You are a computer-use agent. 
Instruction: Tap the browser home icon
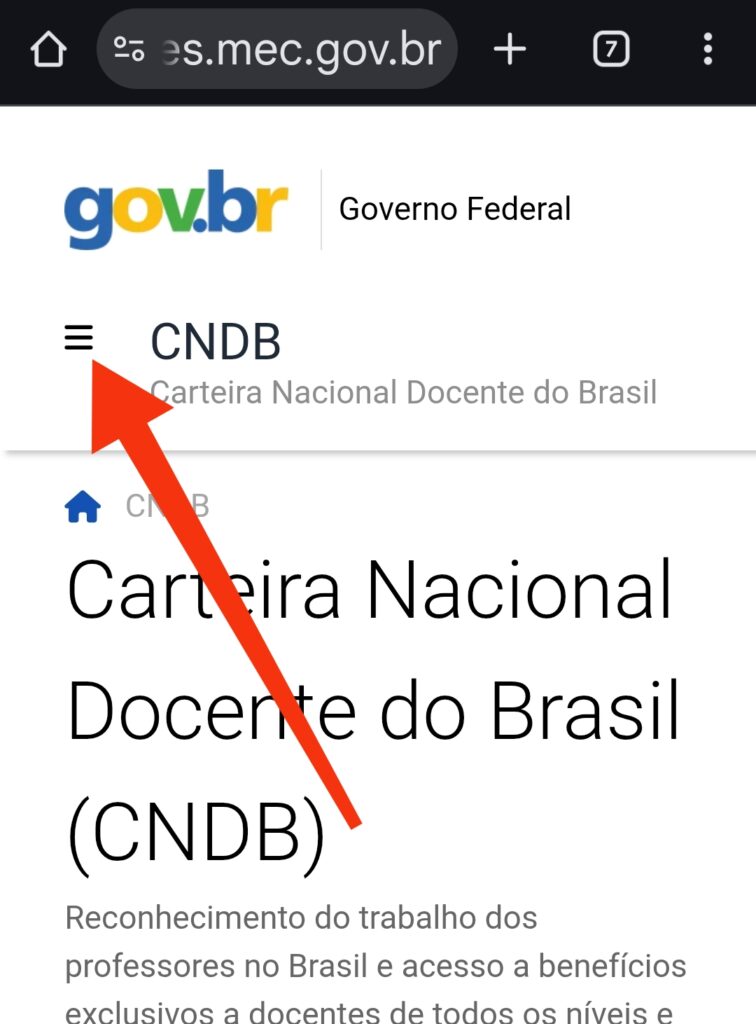pyautogui.click(x=48, y=49)
